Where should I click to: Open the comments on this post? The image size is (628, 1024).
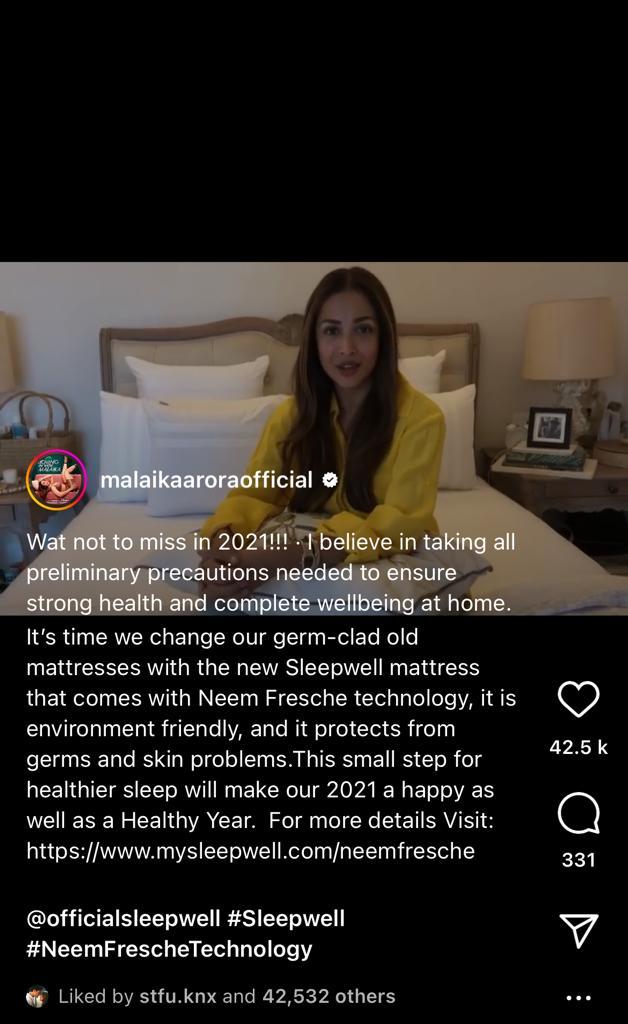point(578,814)
